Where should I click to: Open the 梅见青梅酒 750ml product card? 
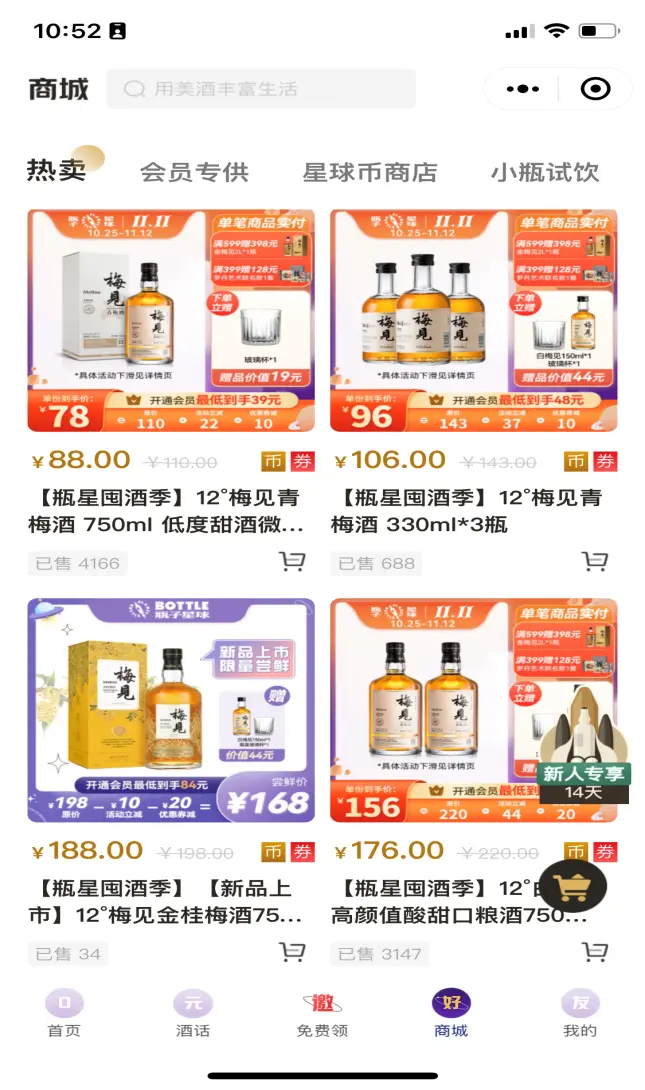pyautogui.click(x=171, y=320)
